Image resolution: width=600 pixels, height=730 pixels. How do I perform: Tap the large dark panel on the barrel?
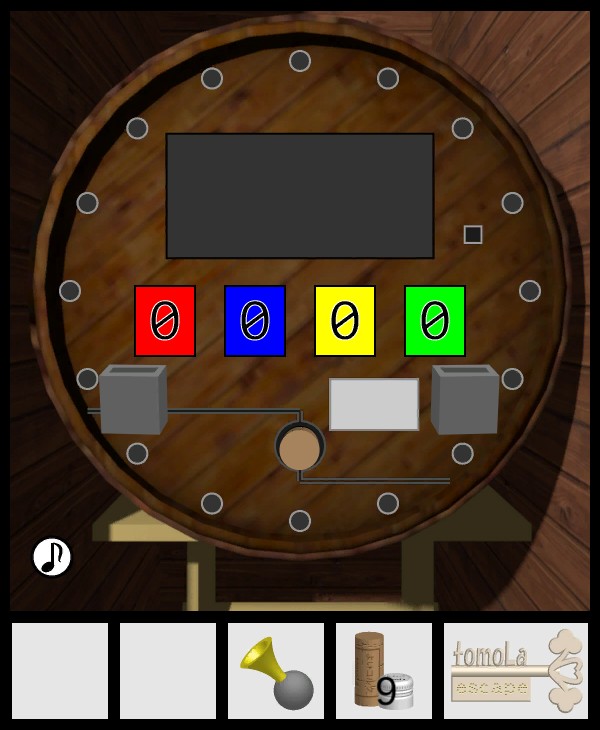click(x=300, y=196)
